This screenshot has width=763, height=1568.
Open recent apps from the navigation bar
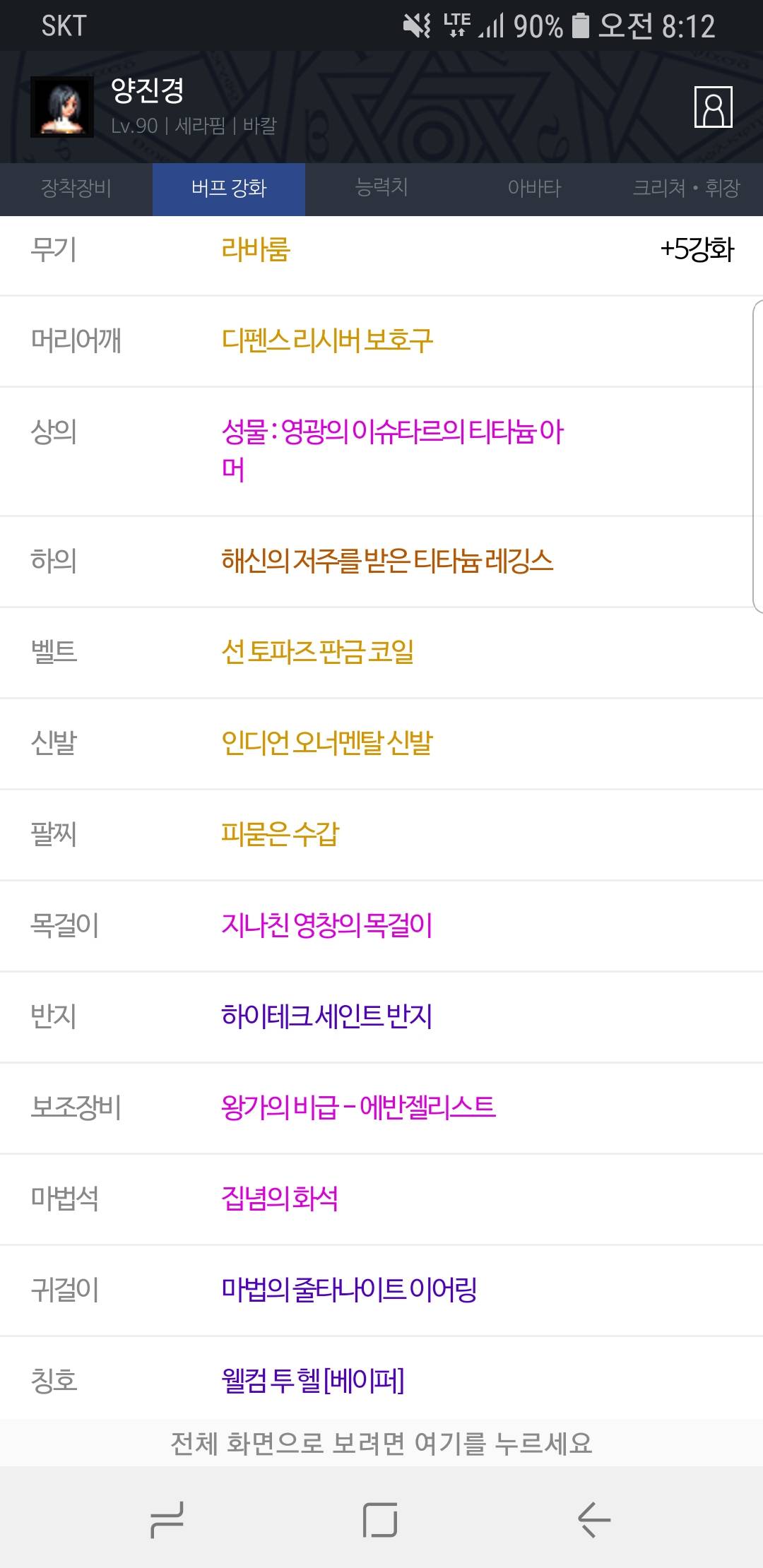[x=167, y=1520]
